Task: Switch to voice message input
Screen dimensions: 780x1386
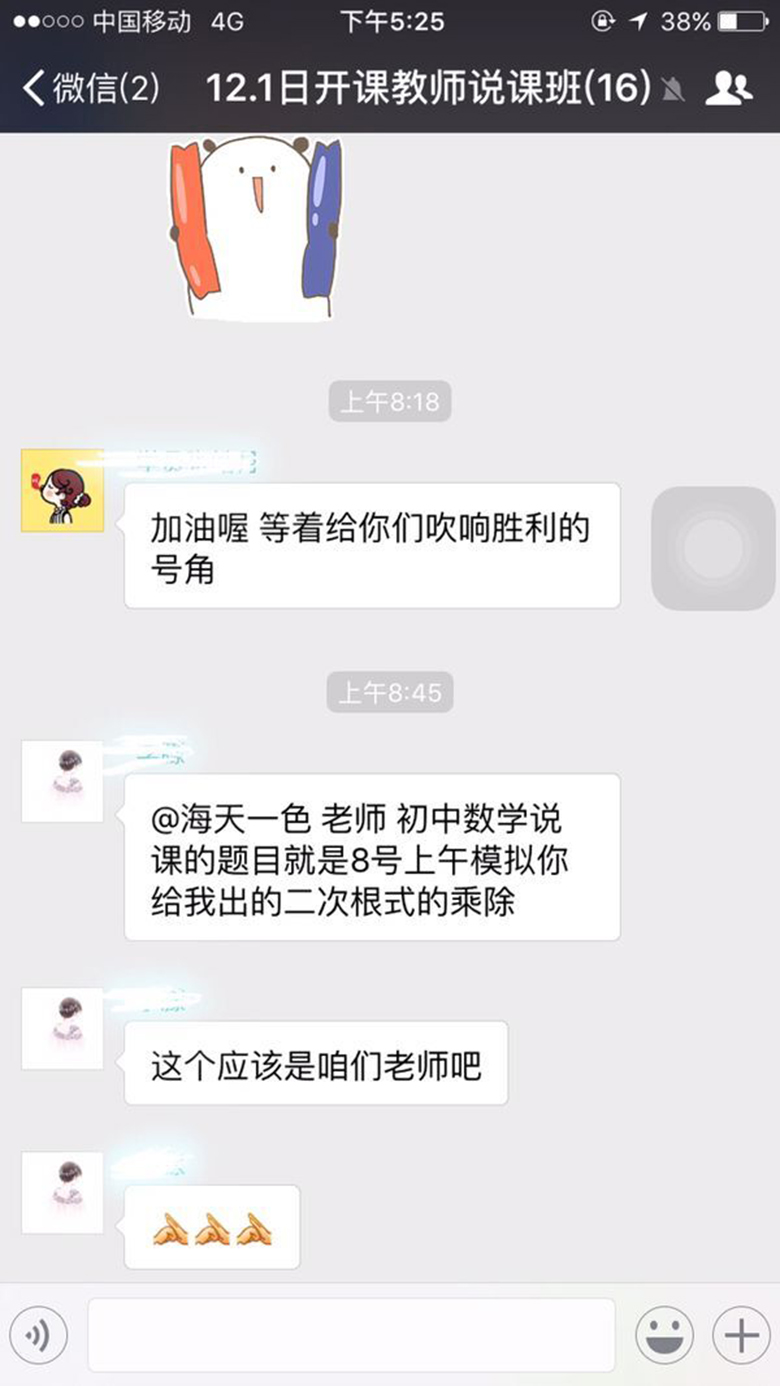Action: (x=38, y=1334)
